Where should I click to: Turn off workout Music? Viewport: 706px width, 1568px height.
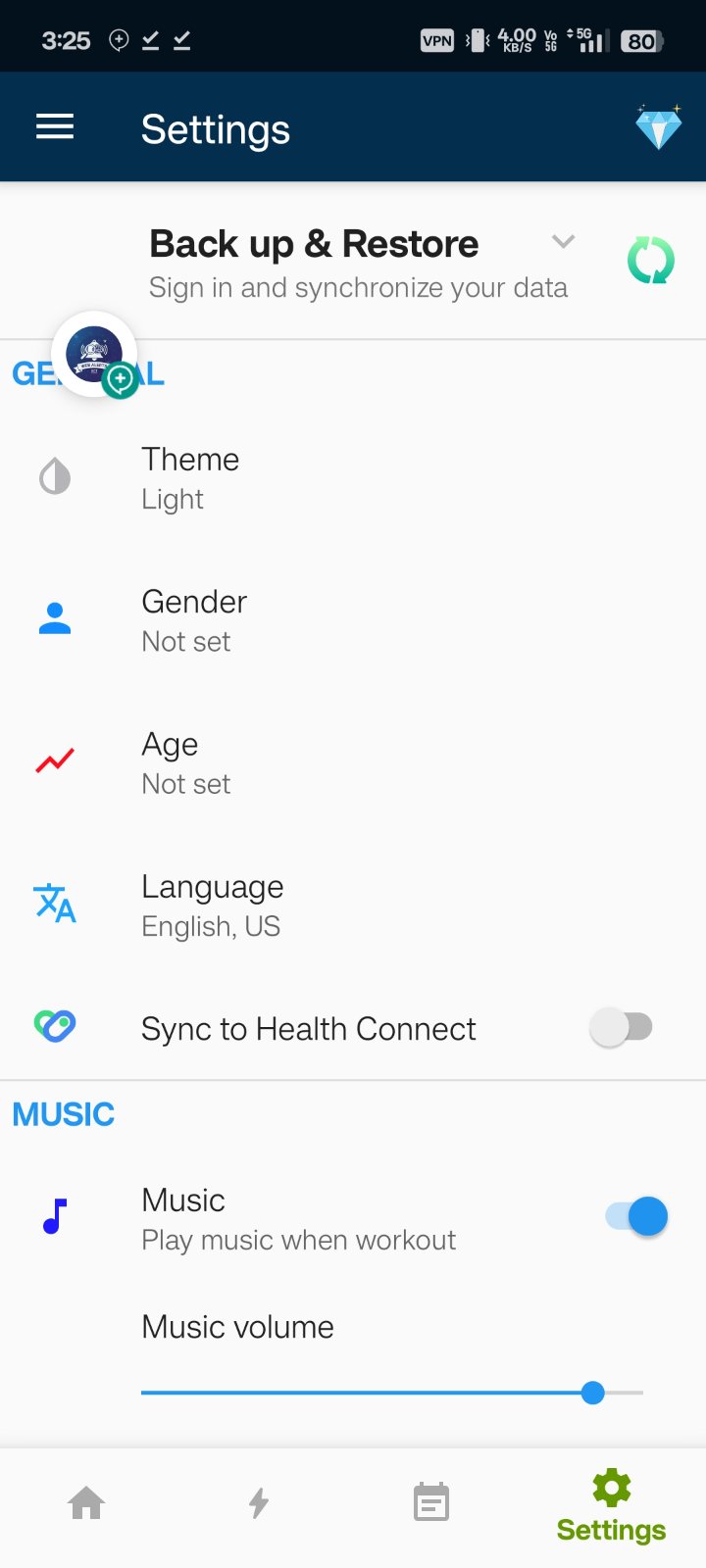[x=636, y=1217]
